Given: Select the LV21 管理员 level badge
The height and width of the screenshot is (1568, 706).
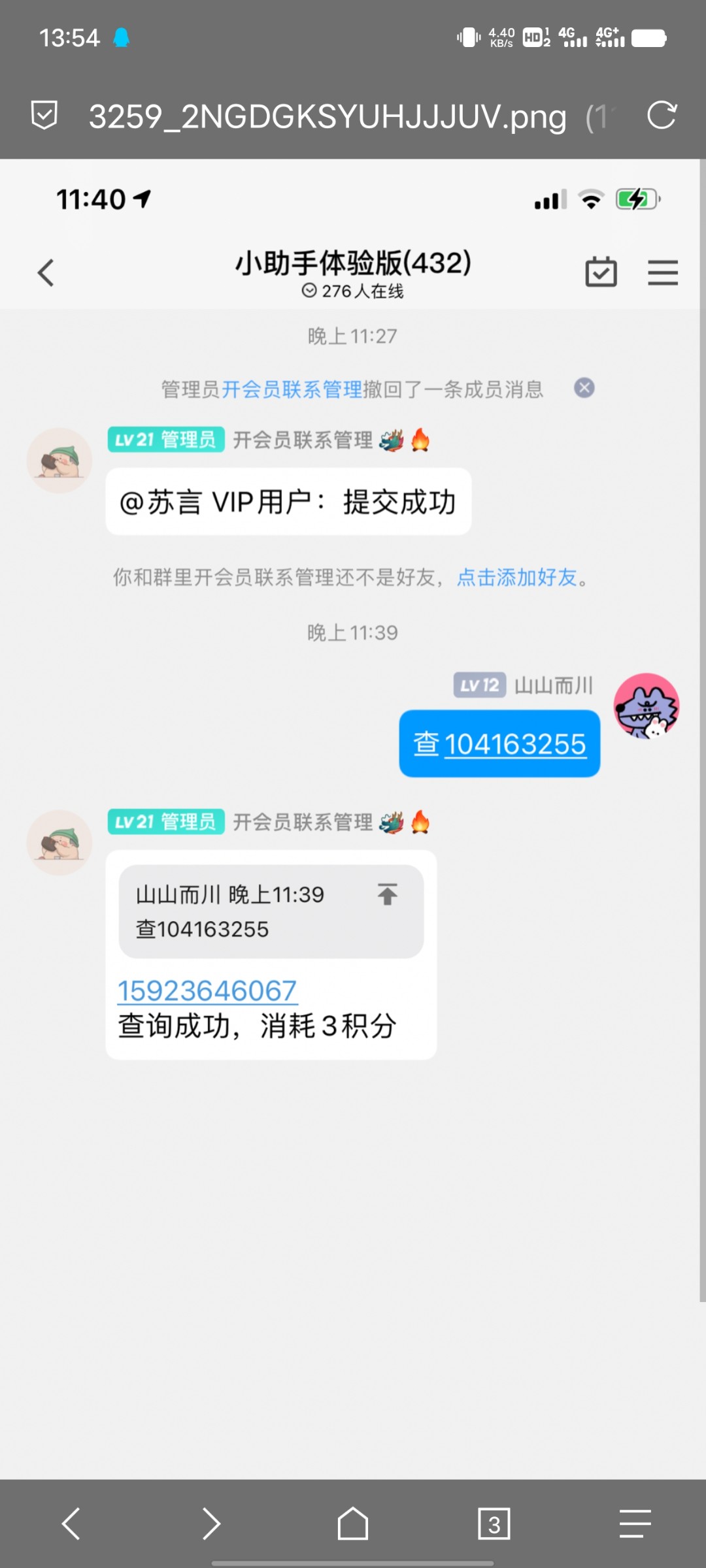Looking at the screenshot, I should coord(165,440).
